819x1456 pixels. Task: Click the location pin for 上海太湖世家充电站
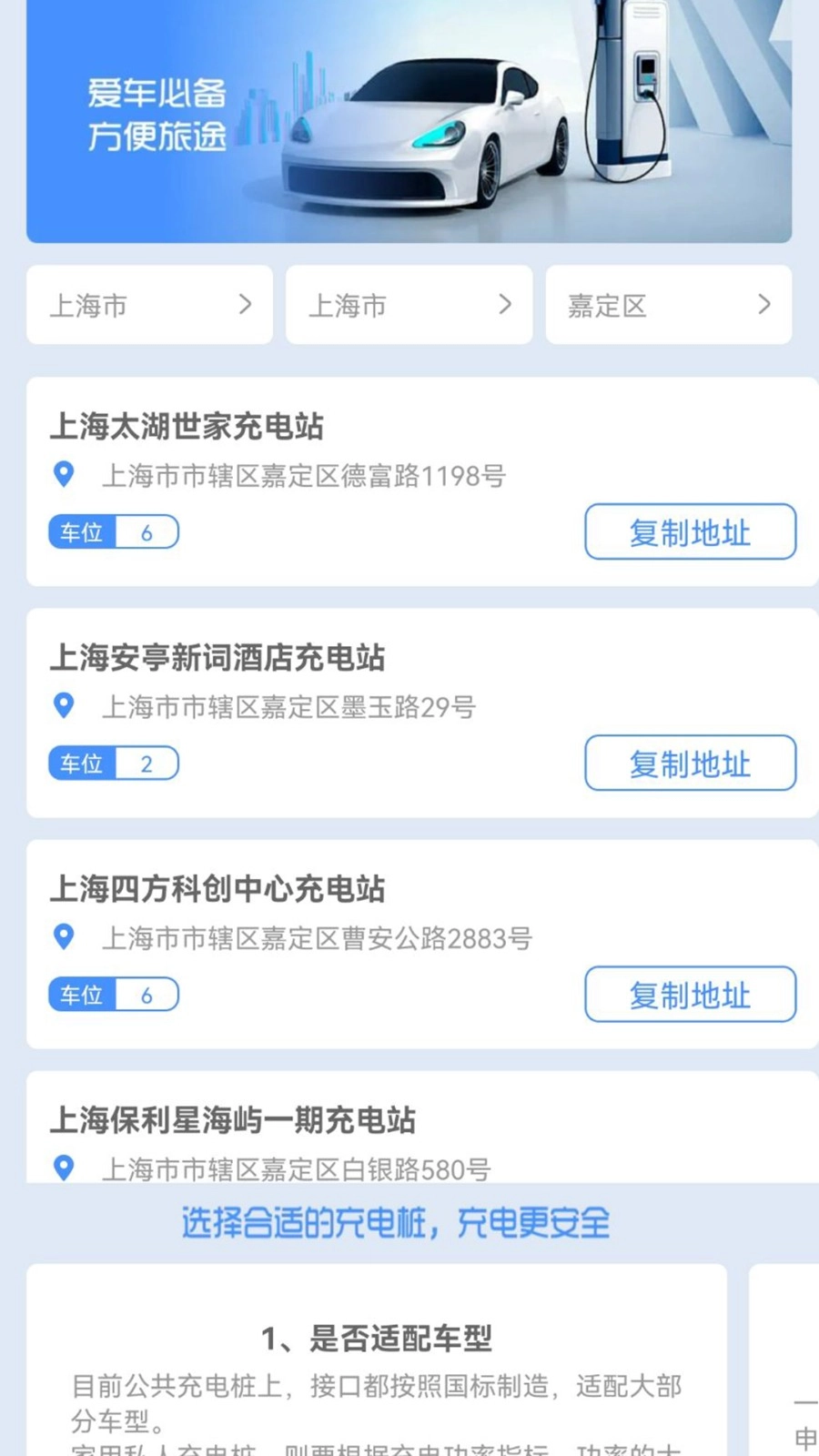tap(64, 476)
